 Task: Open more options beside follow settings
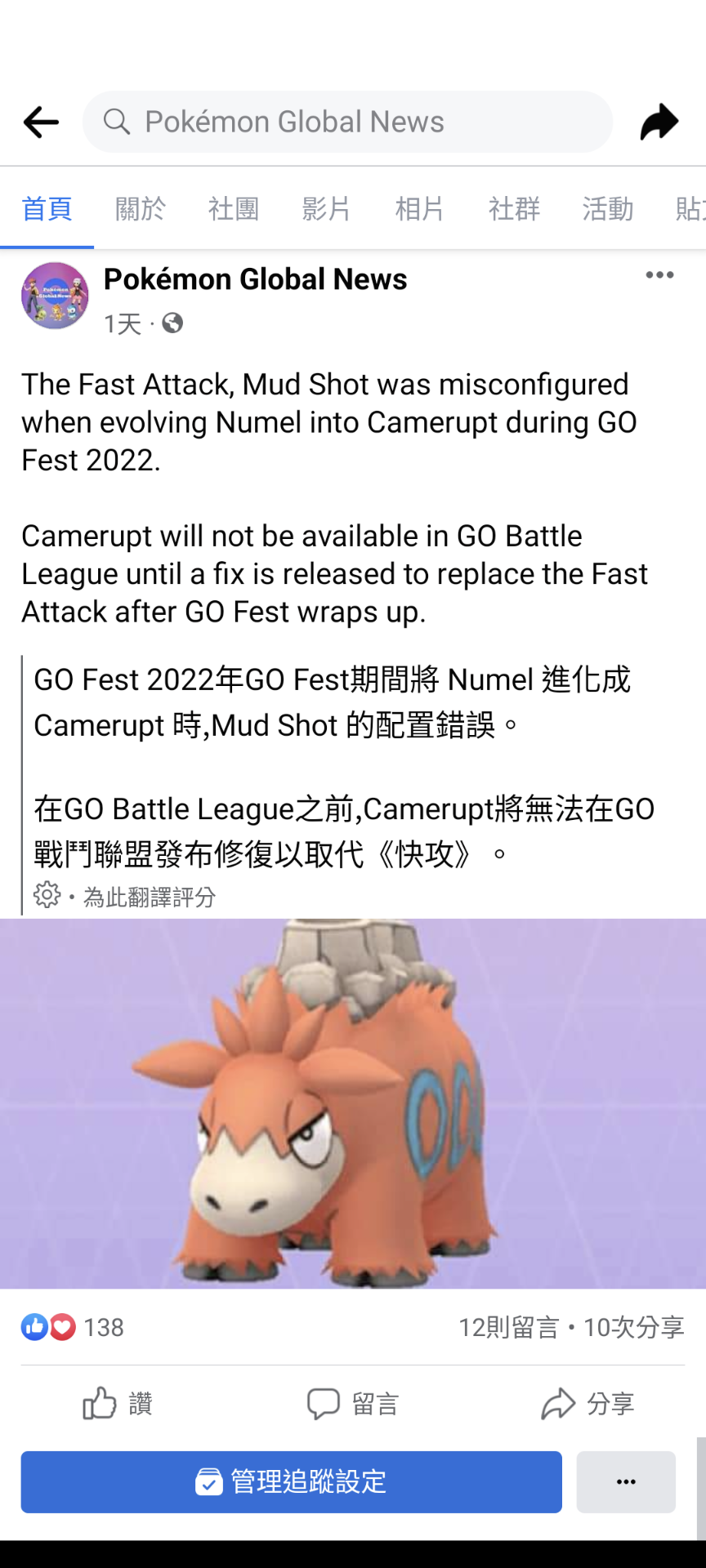point(626,1481)
